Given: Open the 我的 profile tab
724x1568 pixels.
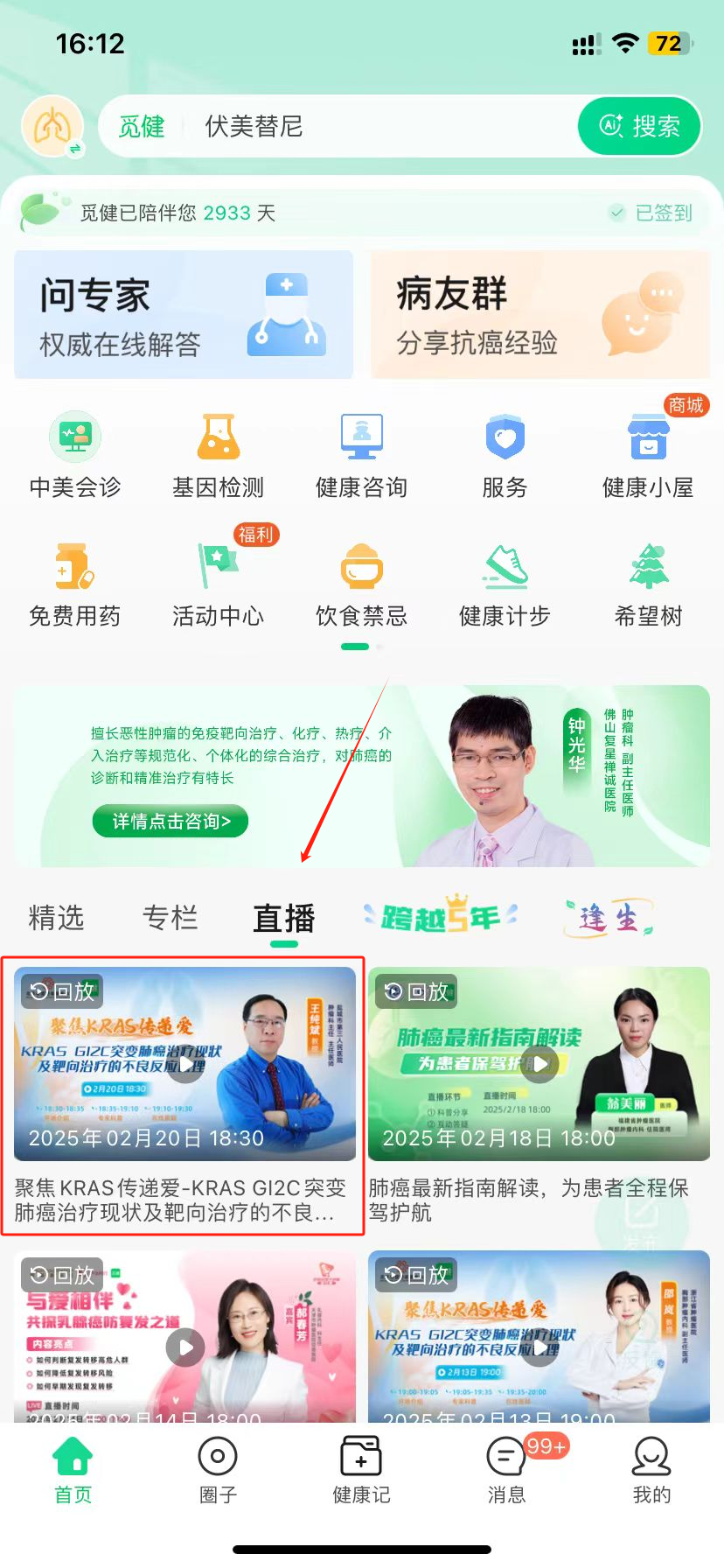Looking at the screenshot, I should tap(651, 1470).
